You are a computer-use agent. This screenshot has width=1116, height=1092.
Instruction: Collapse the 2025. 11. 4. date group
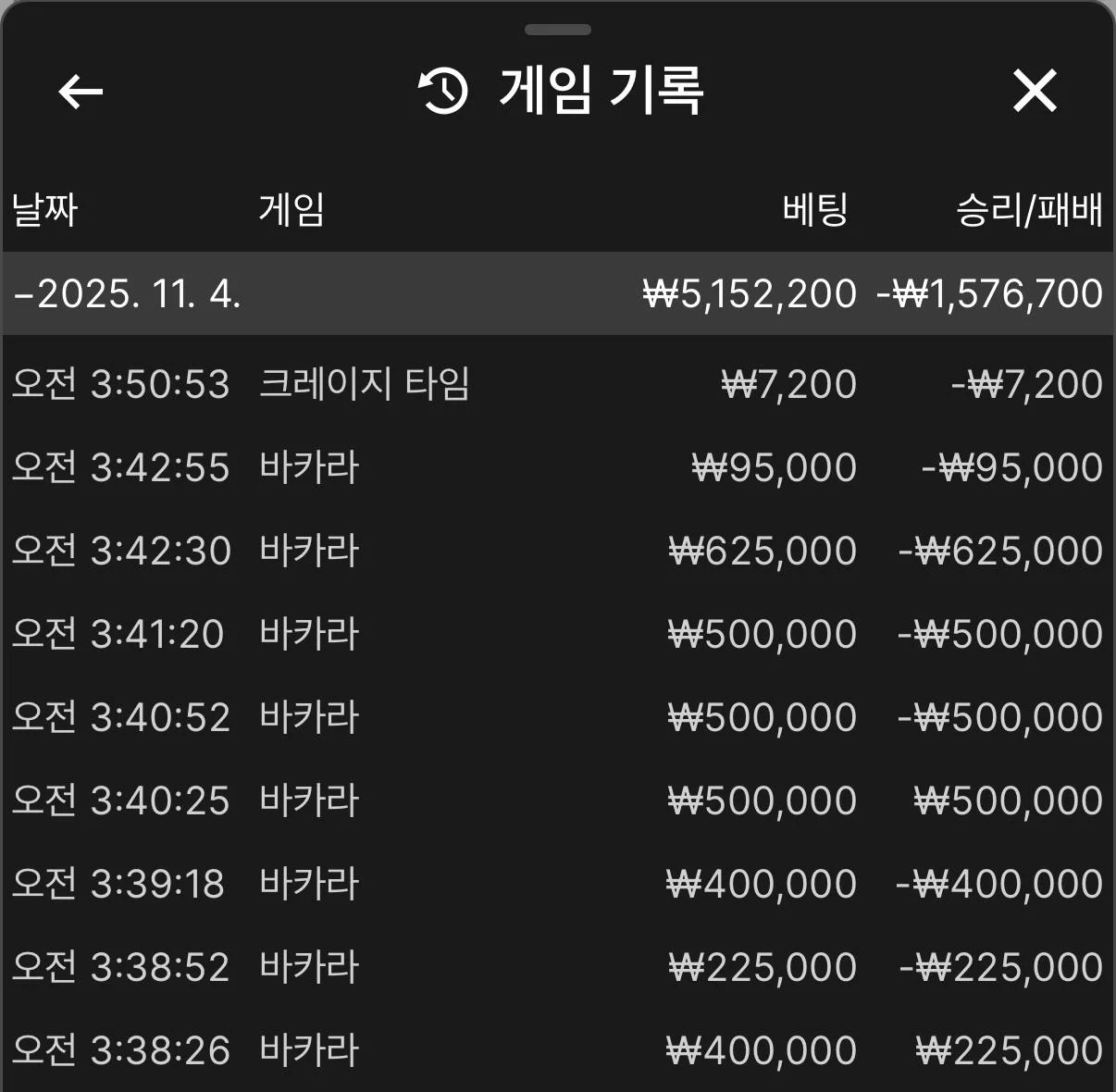128,293
